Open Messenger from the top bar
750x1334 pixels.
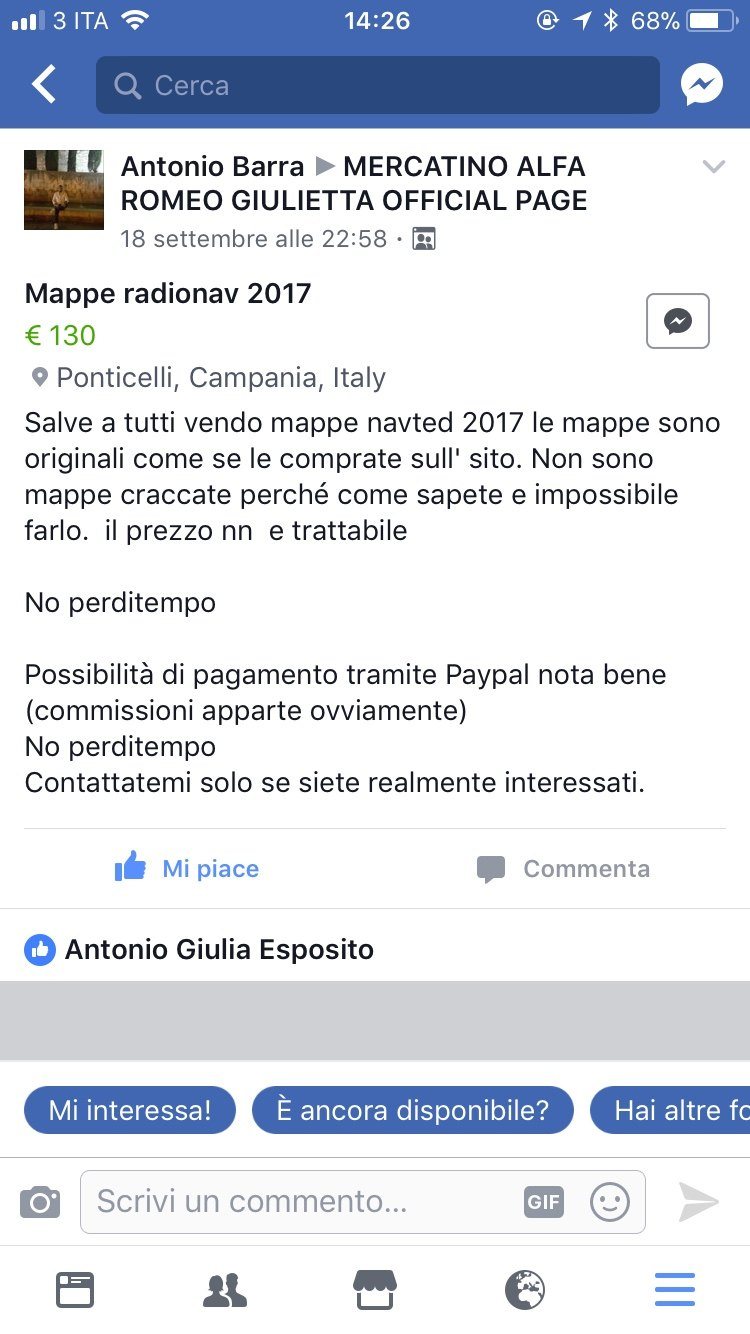[x=702, y=85]
